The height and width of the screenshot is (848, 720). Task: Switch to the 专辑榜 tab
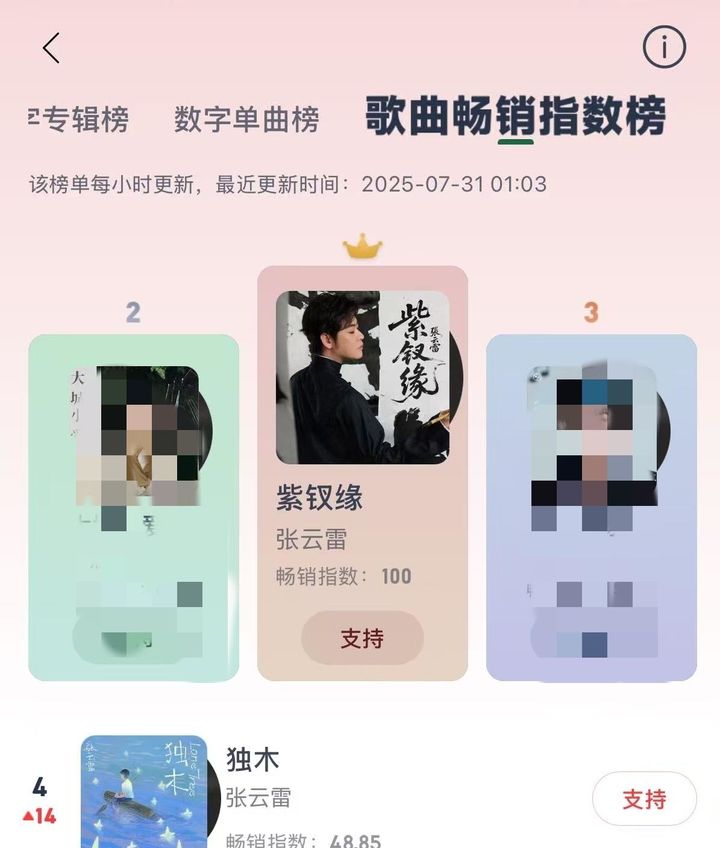(82, 120)
